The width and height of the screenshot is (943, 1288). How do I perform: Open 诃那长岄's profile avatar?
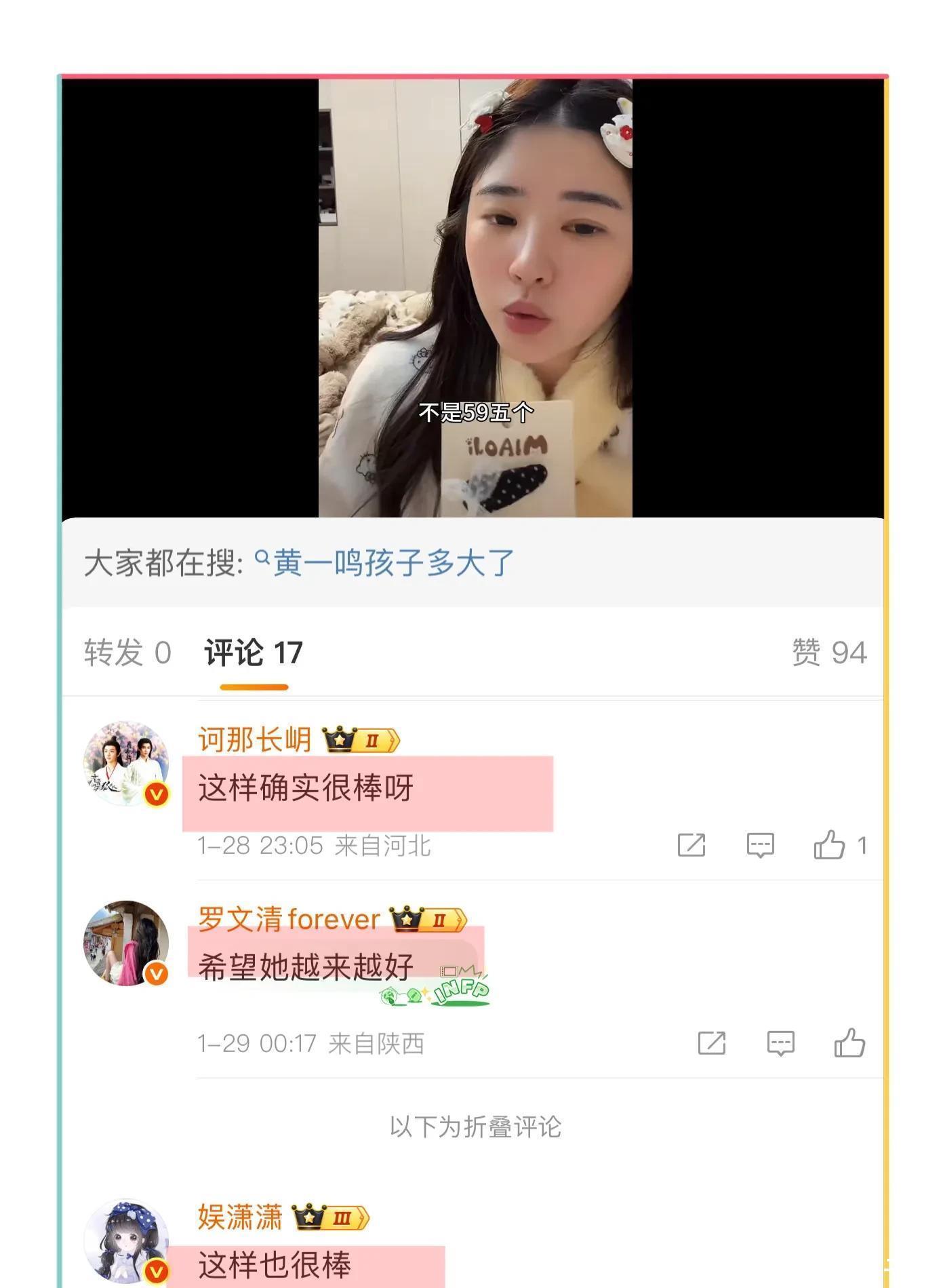(126, 764)
